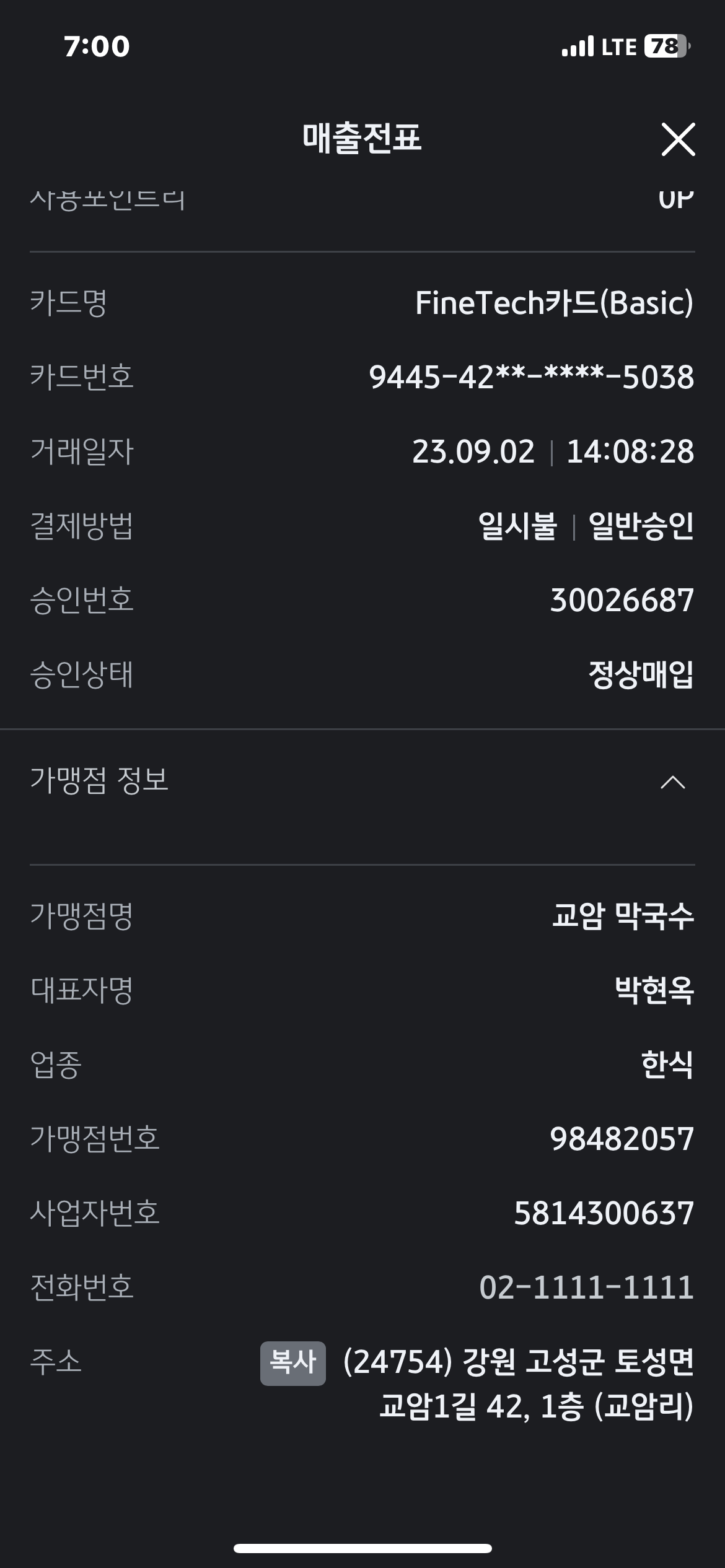Copy the merchant address with 복사
Screen dimensions: 725x1568
coord(292,1362)
